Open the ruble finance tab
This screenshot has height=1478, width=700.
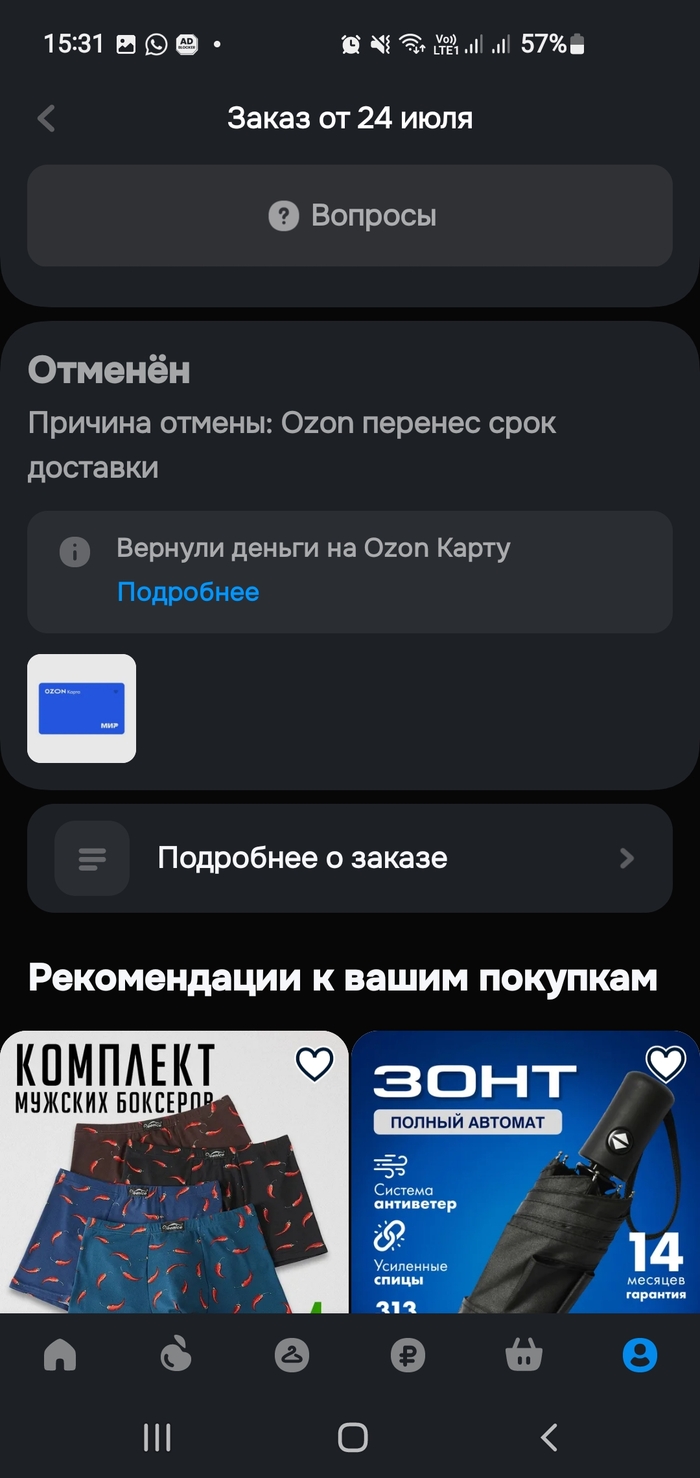[408, 1356]
